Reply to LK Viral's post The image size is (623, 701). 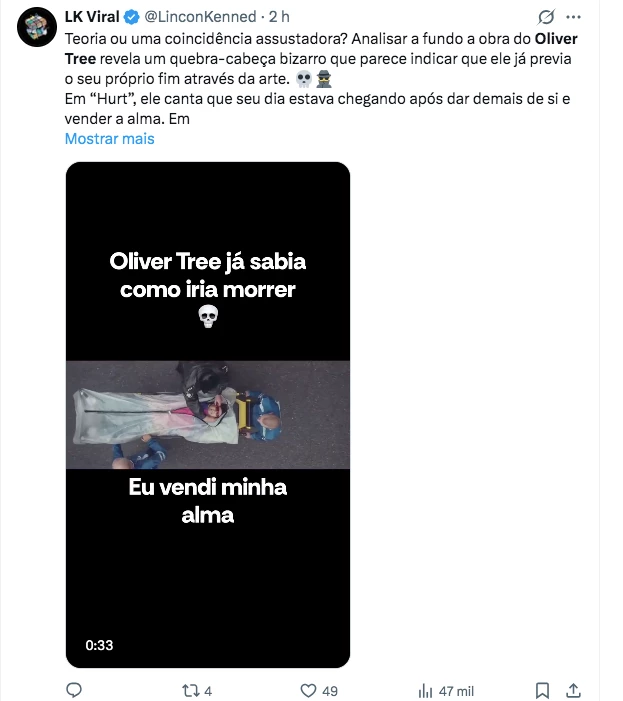point(74,690)
